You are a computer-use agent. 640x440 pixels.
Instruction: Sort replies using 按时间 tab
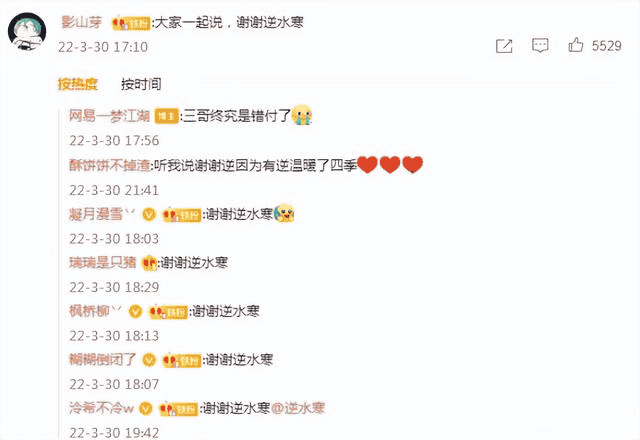click(140, 84)
